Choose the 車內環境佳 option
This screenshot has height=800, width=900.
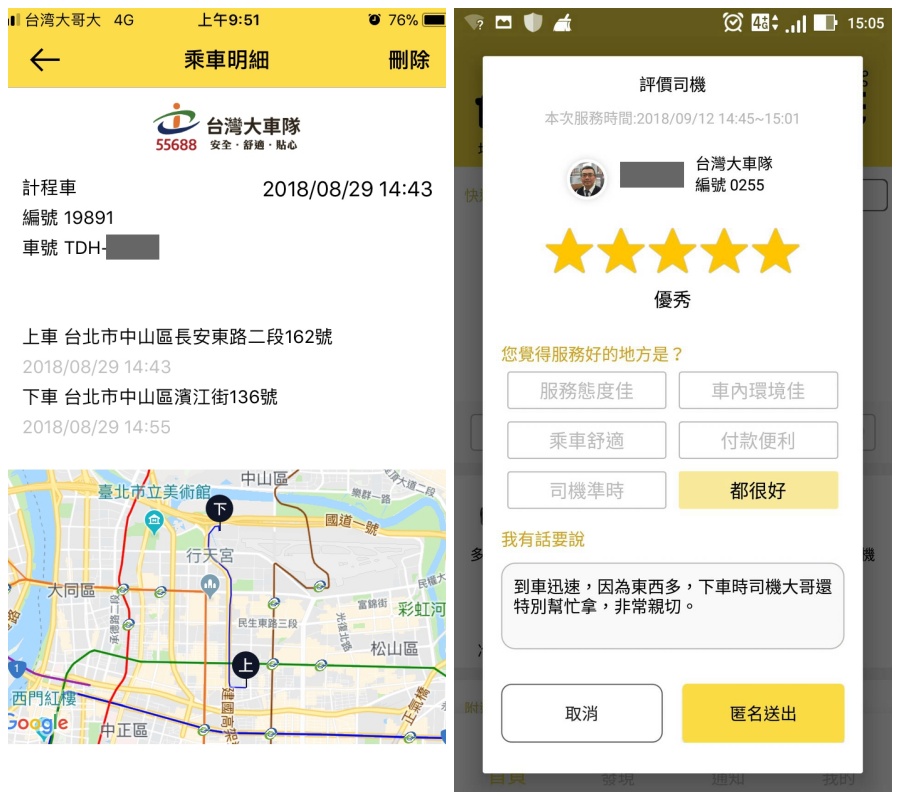pos(758,391)
